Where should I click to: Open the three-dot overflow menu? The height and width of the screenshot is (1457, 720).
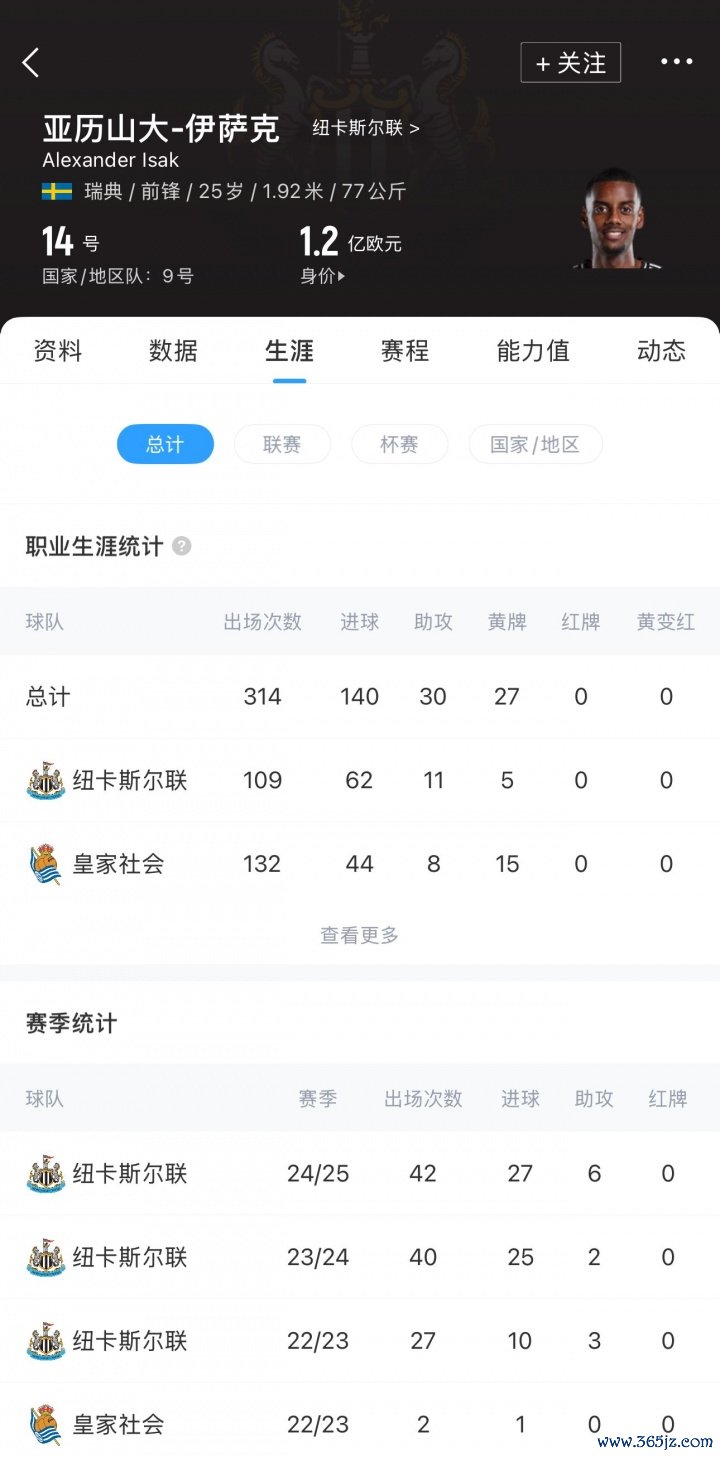point(676,62)
